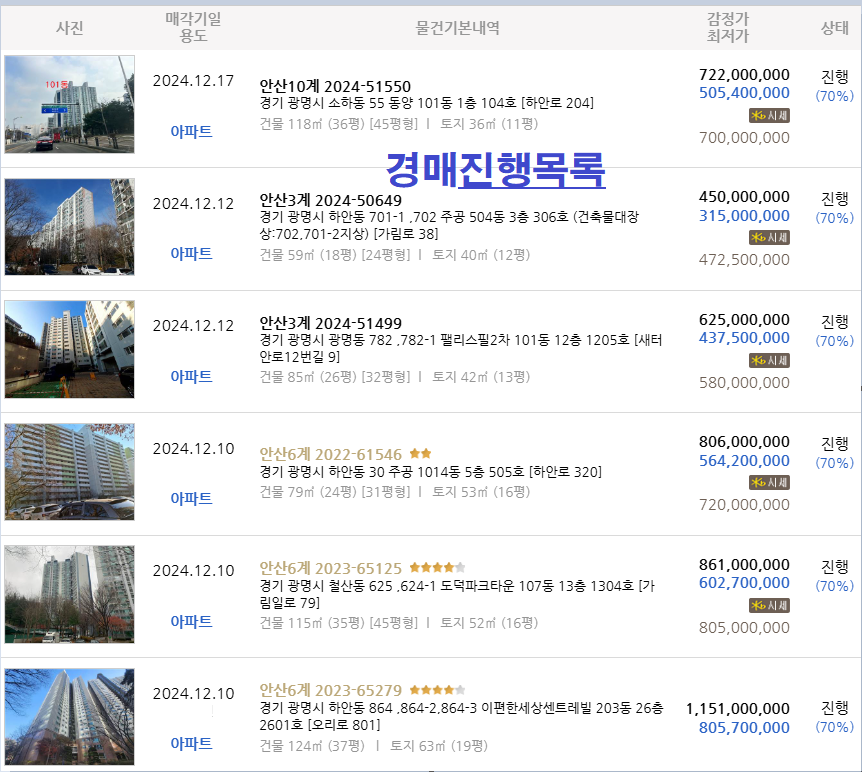Check KB 시세 for the 861,000,000 listing

pos(769,605)
